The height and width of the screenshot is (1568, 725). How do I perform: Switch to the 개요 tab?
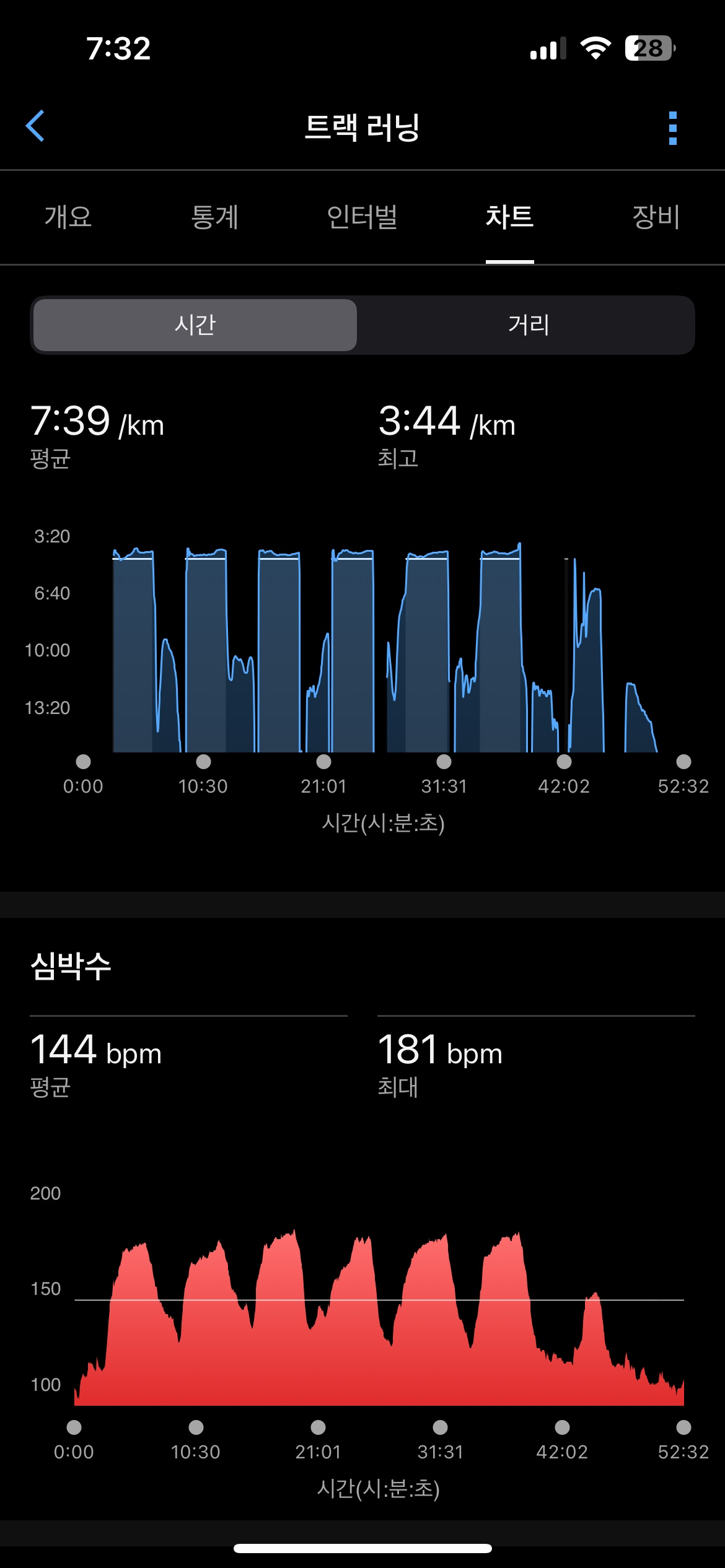pos(69,218)
